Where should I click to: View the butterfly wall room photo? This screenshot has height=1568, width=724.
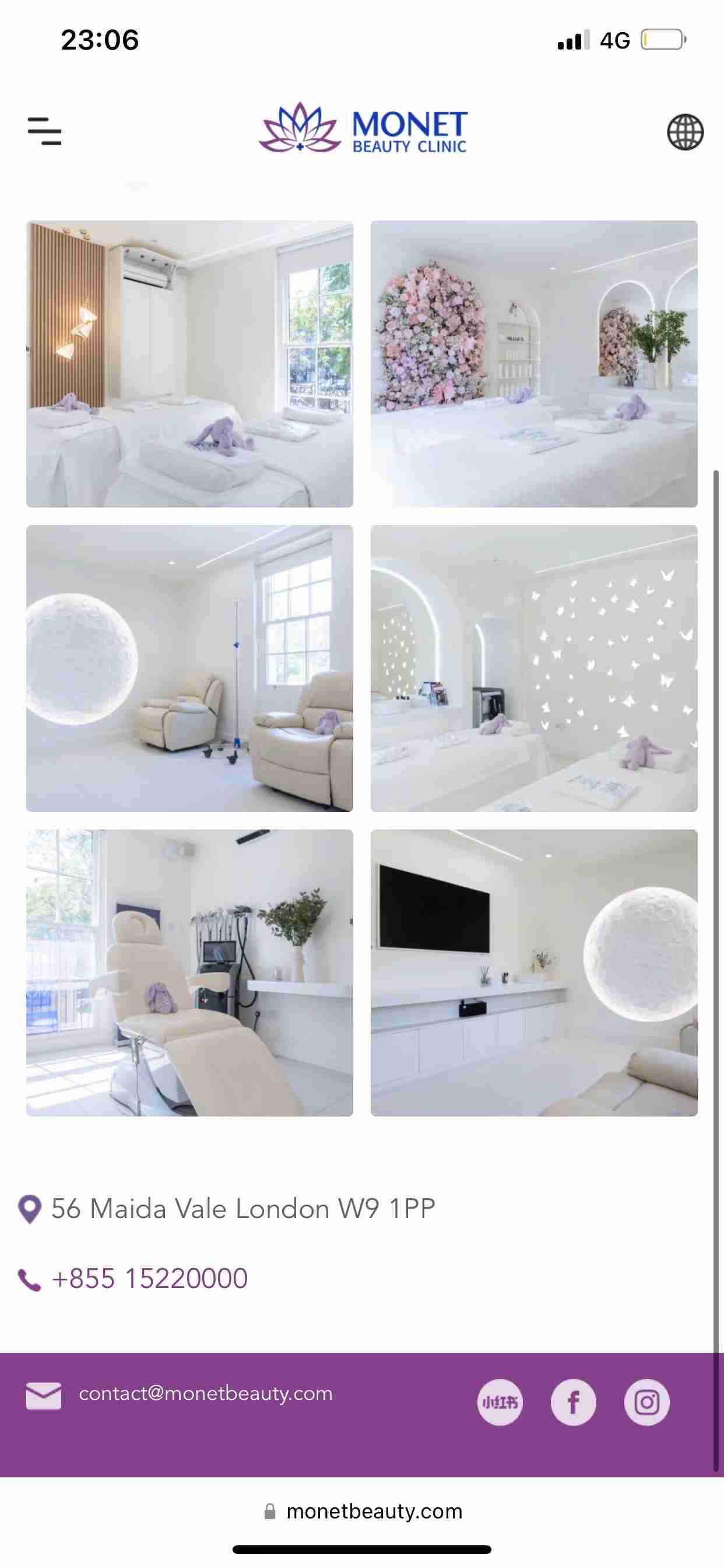click(533, 668)
